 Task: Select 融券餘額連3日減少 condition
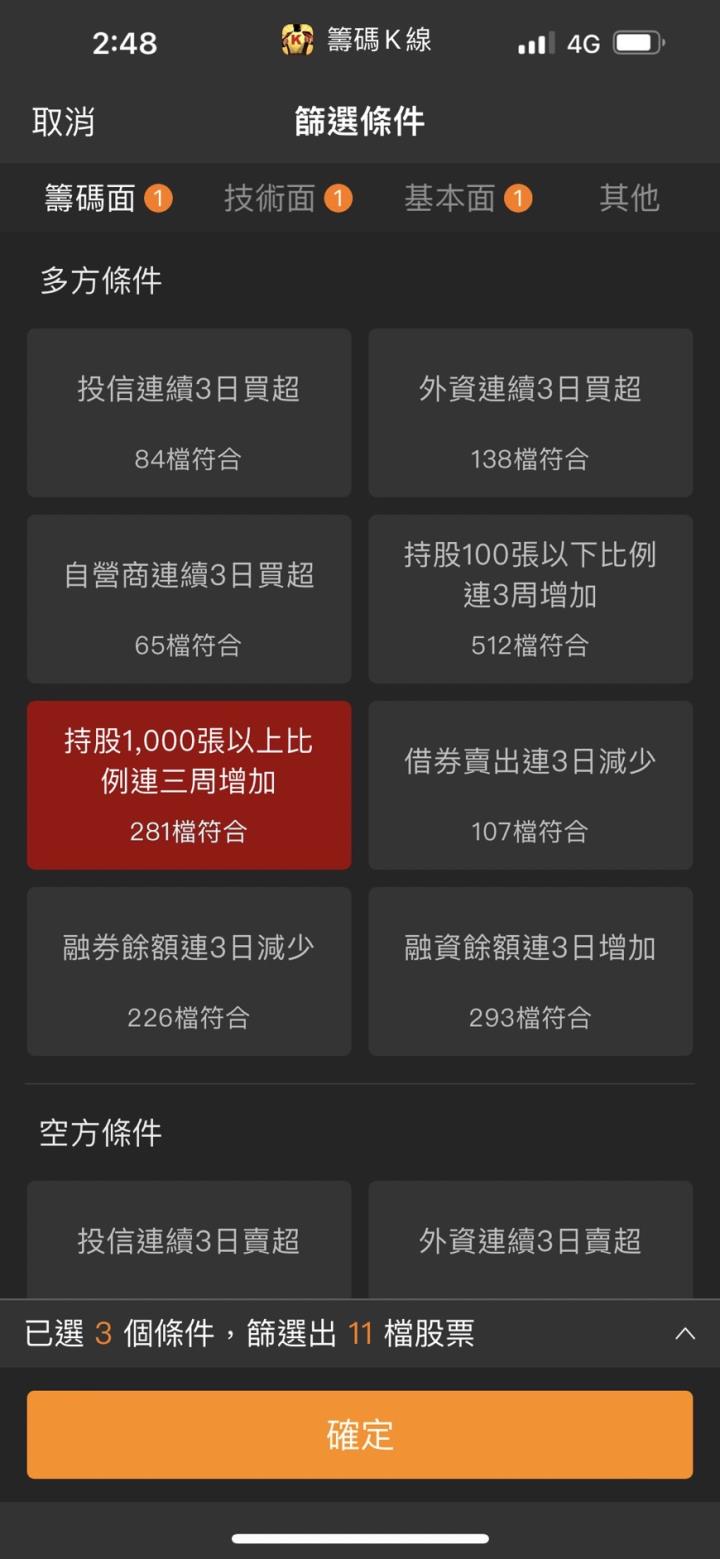188,970
